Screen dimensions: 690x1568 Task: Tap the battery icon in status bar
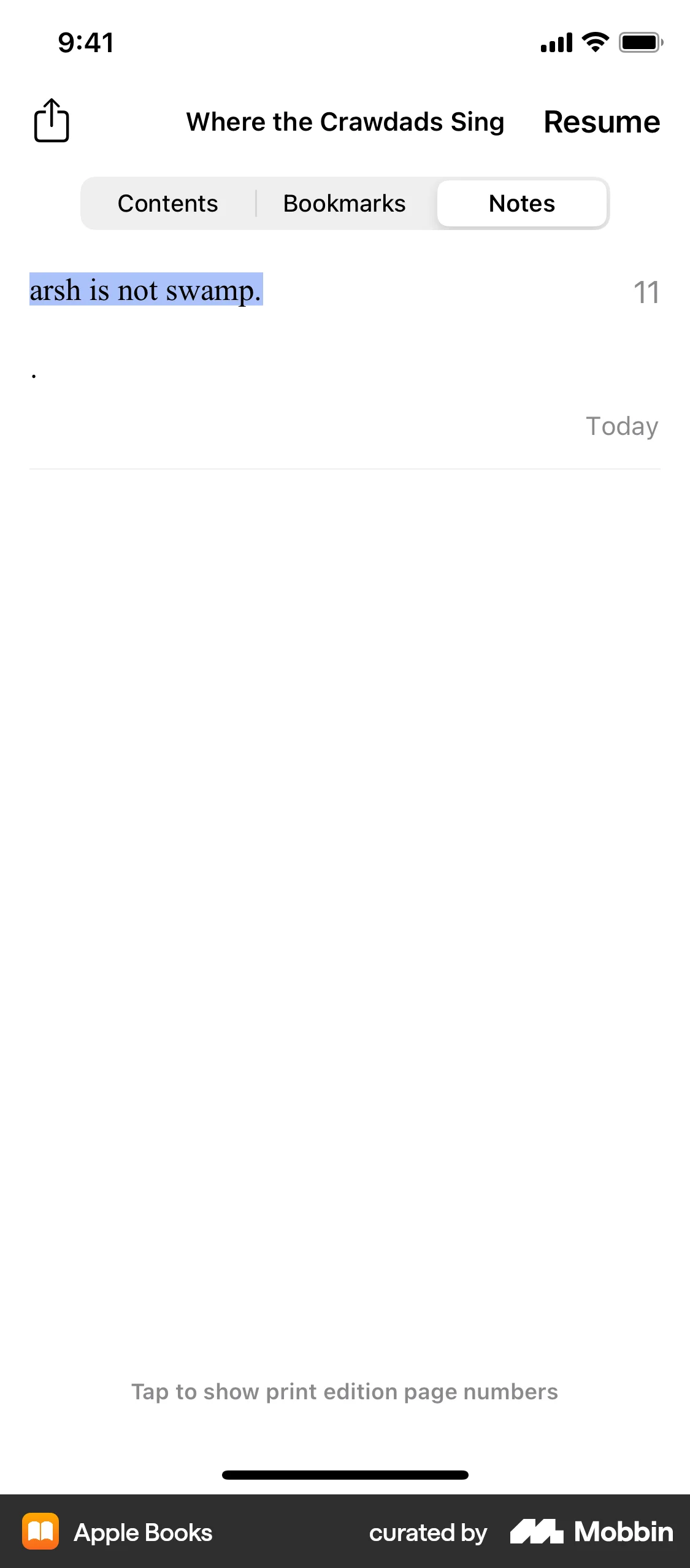(x=640, y=42)
